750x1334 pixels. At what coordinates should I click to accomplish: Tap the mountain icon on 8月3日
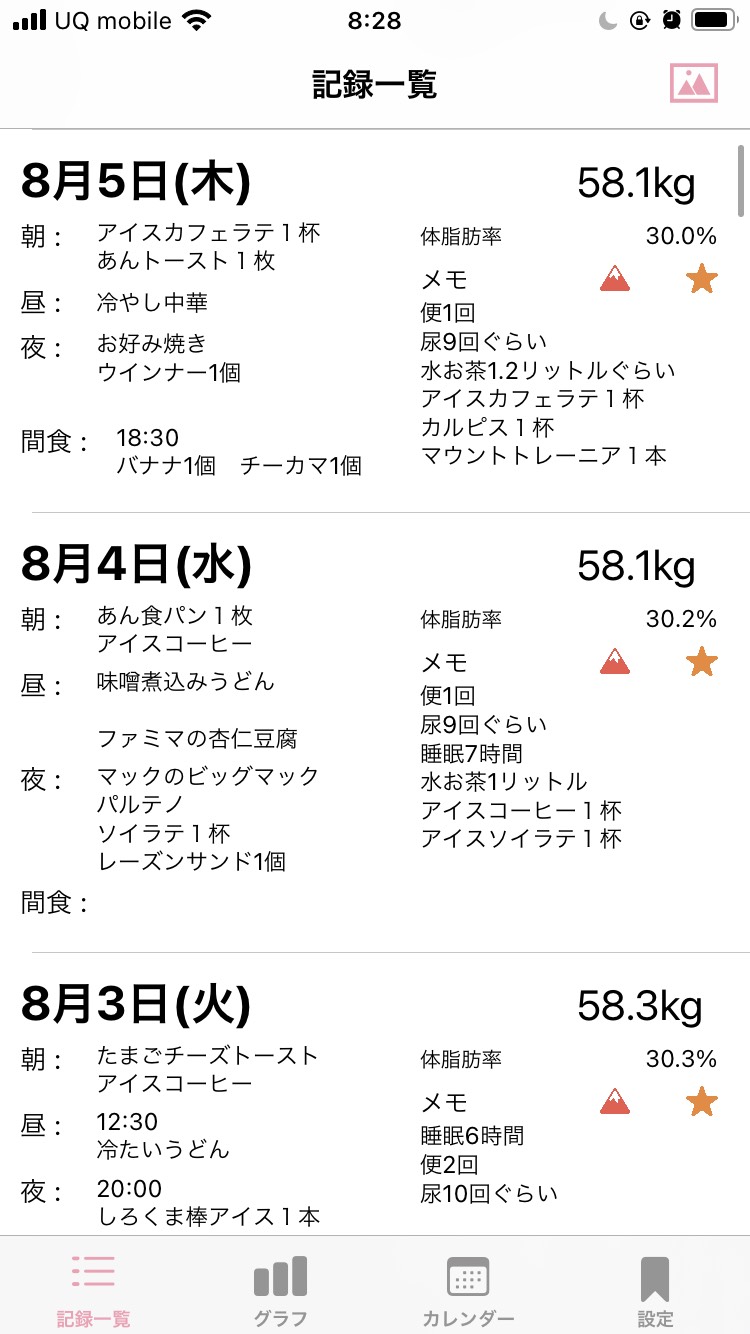[x=615, y=1101]
